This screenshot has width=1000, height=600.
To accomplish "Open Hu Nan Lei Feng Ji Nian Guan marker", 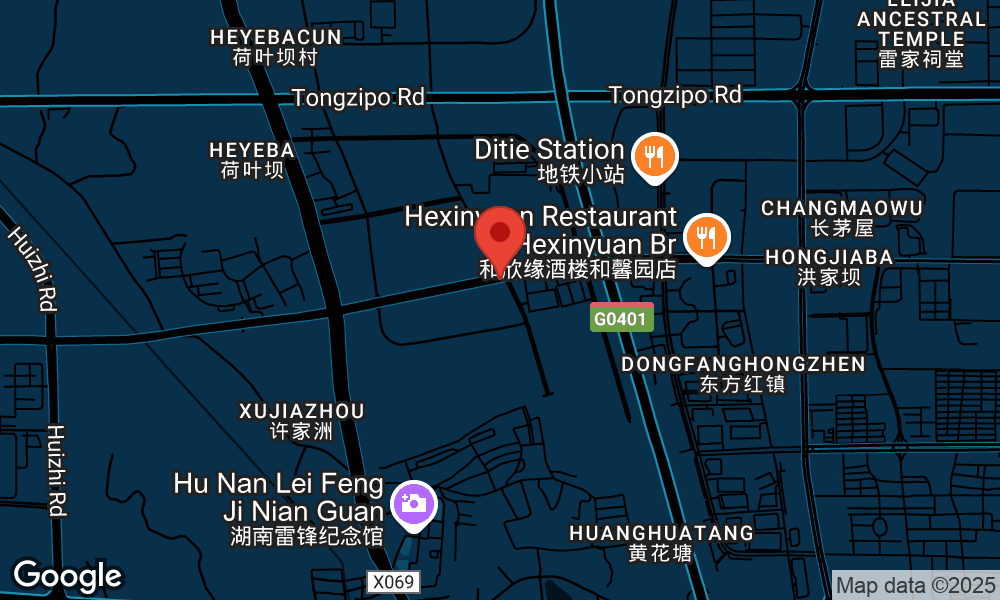I will [x=412, y=504].
